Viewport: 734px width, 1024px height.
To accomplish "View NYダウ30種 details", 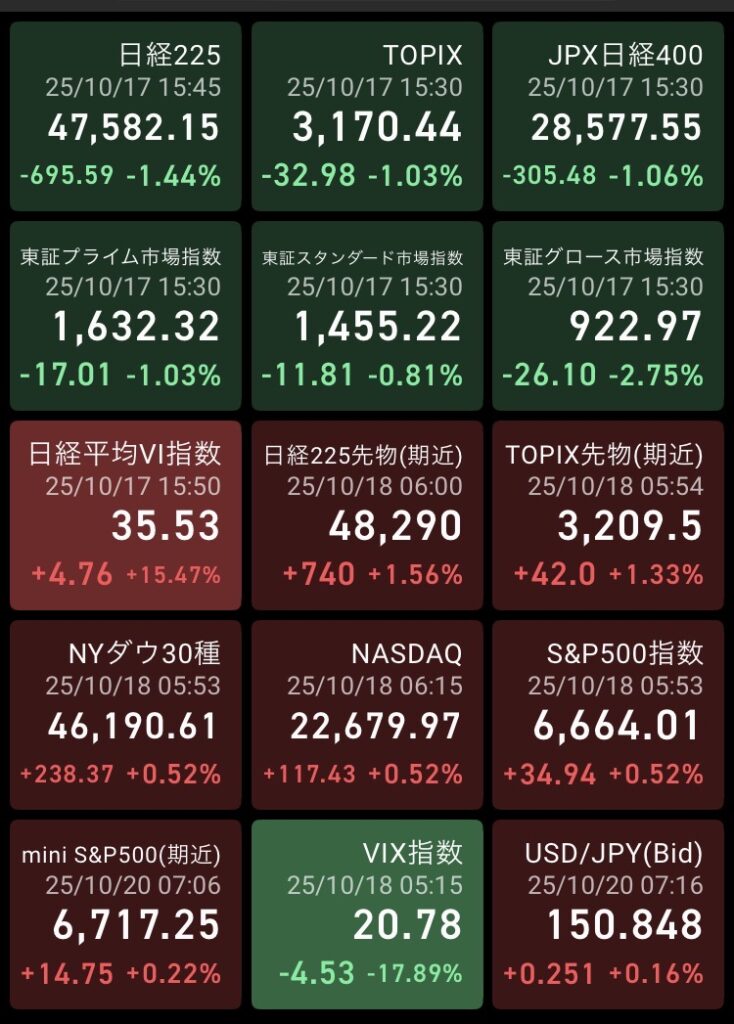I will [126, 715].
